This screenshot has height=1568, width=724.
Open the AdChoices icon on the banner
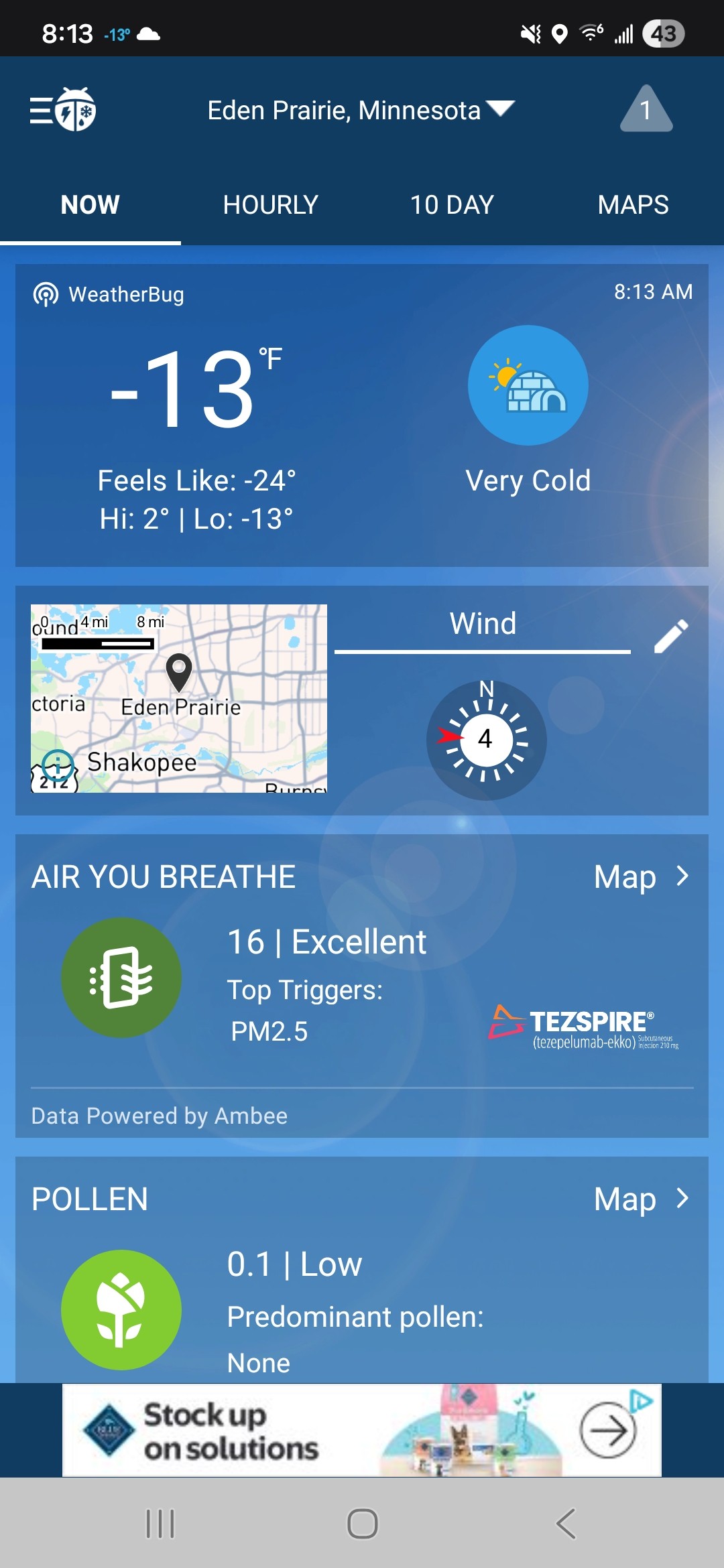(642, 1400)
